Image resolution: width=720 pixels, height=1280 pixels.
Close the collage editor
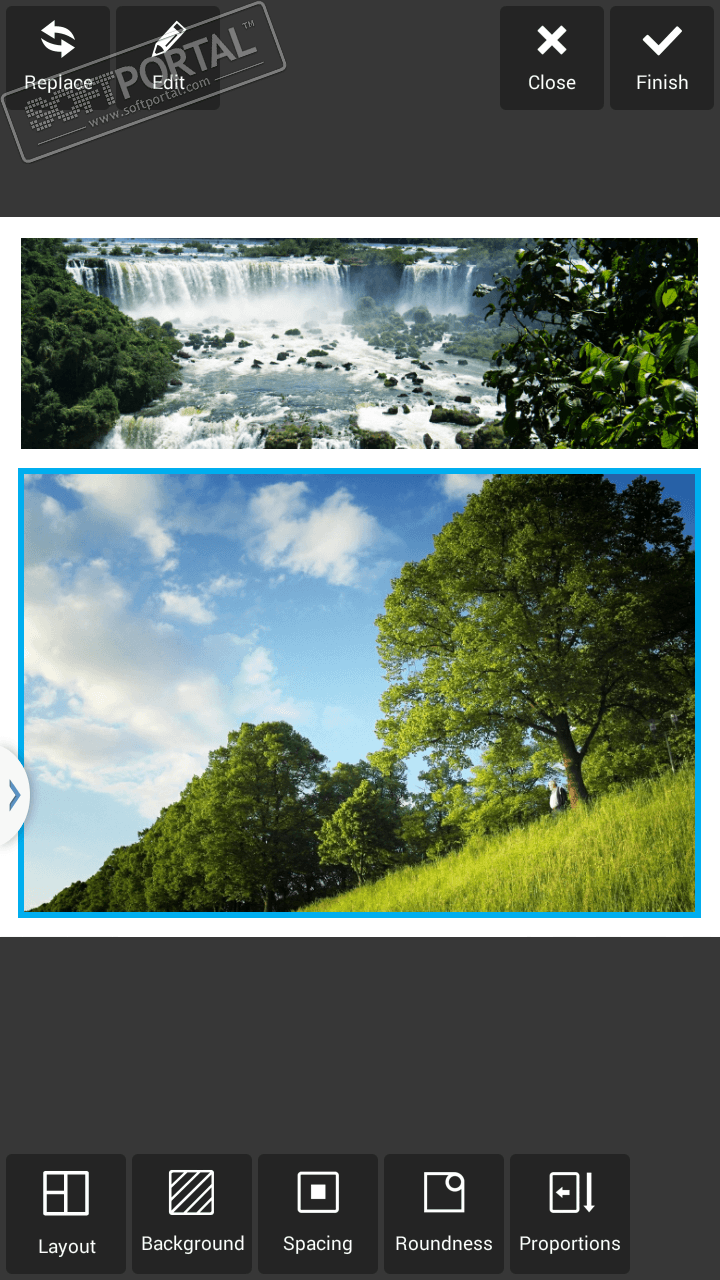click(552, 58)
